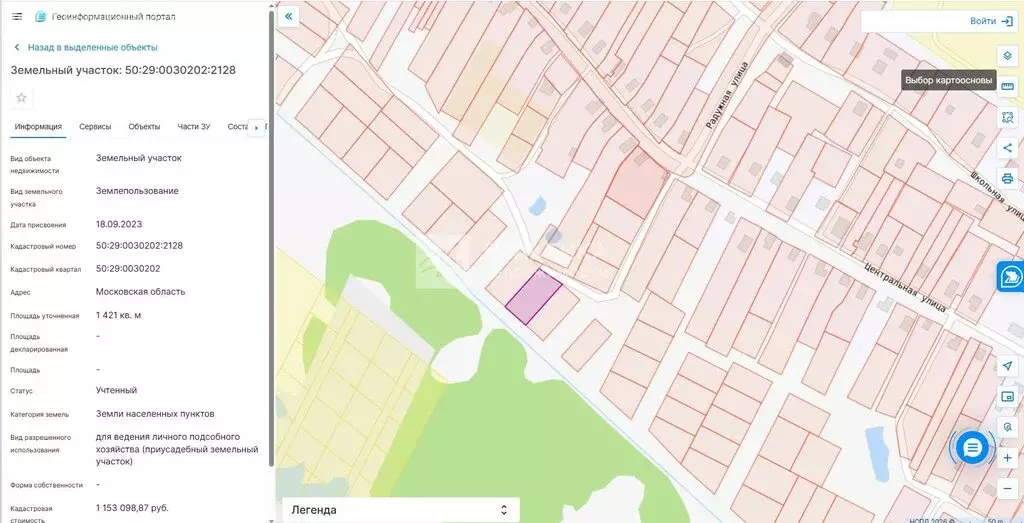The width and height of the screenshot is (1024, 523).
Task: Activate the ruler measurement tool
Action: tap(1007, 86)
